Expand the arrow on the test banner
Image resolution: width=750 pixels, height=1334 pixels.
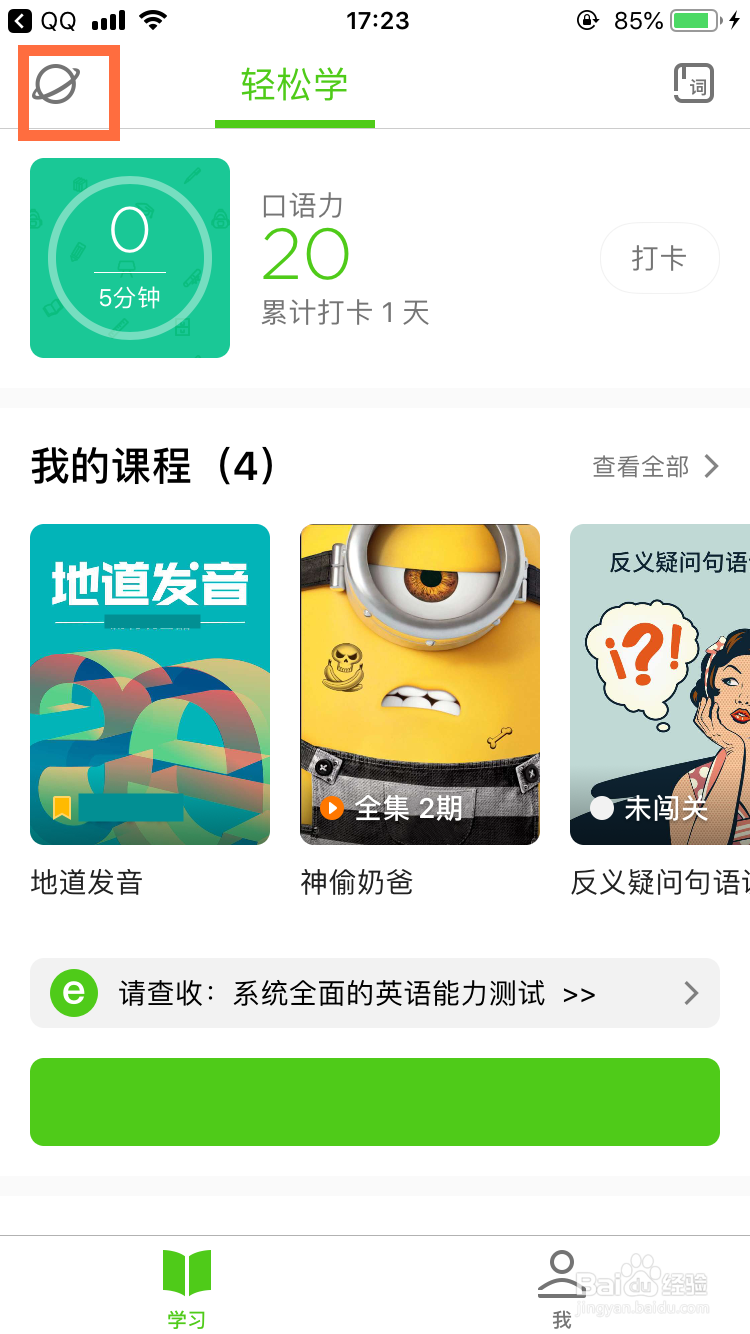coord(690,992)
